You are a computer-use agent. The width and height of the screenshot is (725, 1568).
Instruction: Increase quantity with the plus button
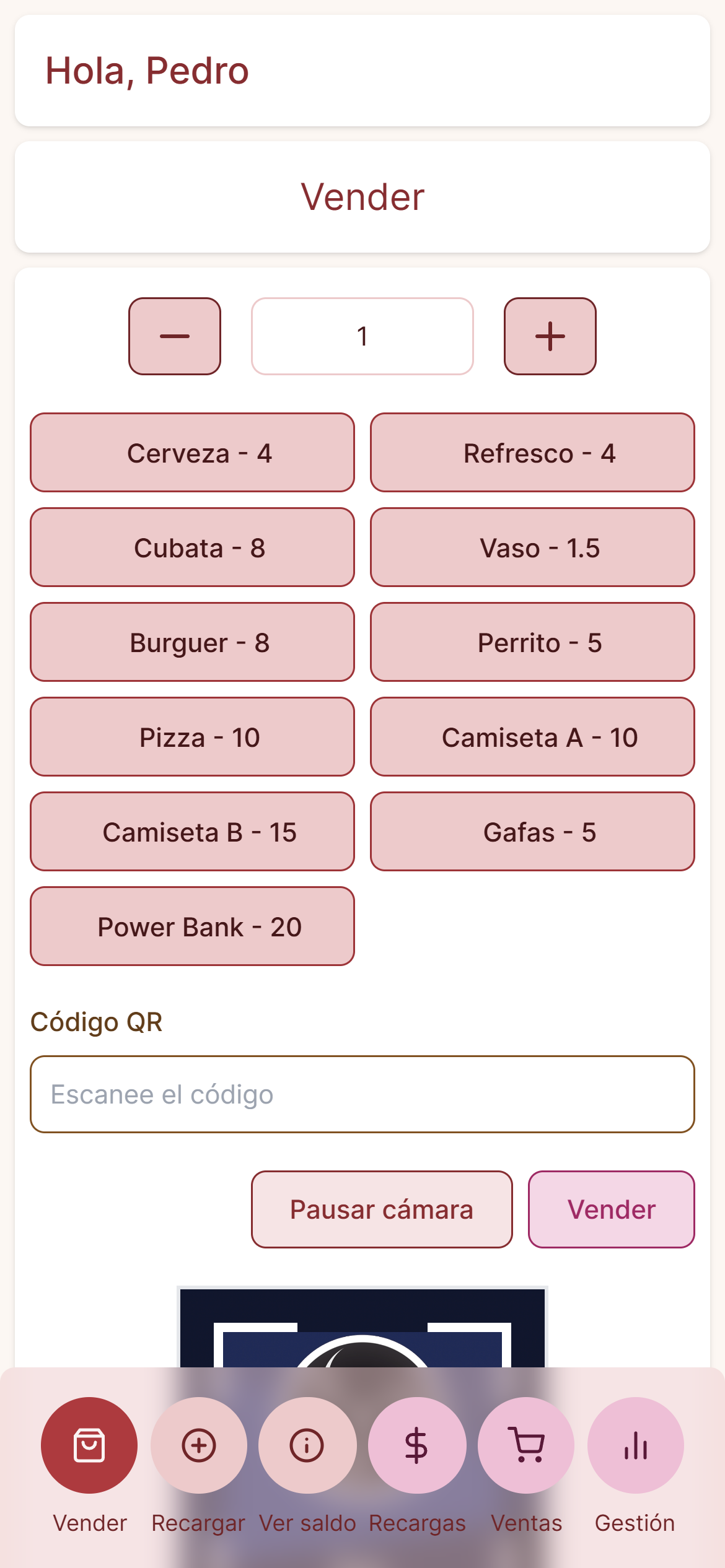pyautogui.click(x=550, y=336)
